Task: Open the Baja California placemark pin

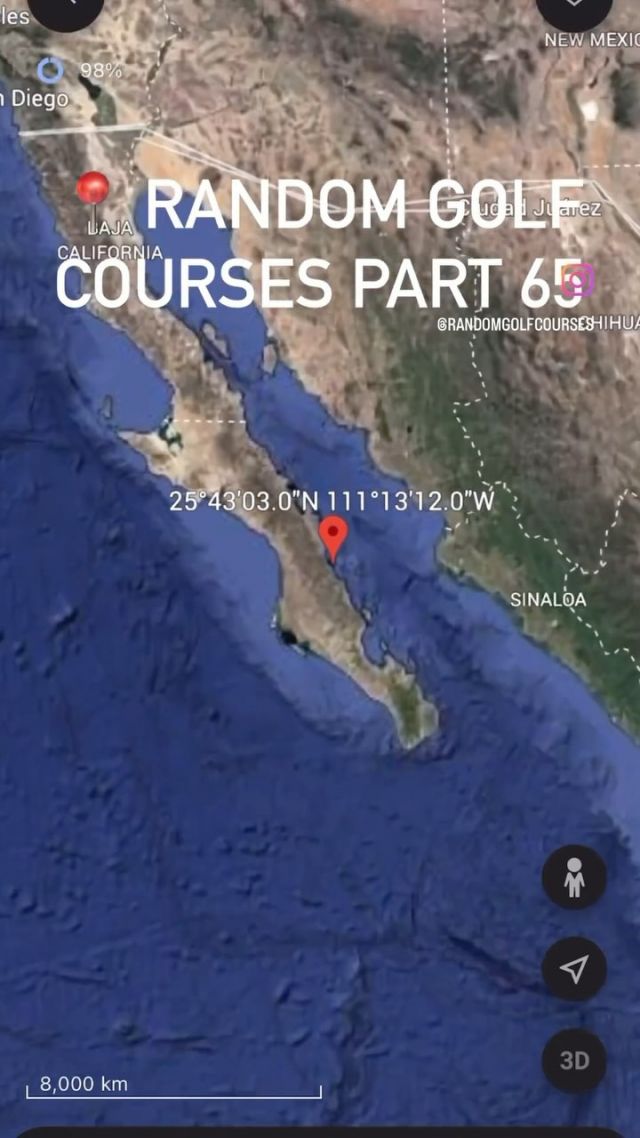Action: [x=93, y=190]
